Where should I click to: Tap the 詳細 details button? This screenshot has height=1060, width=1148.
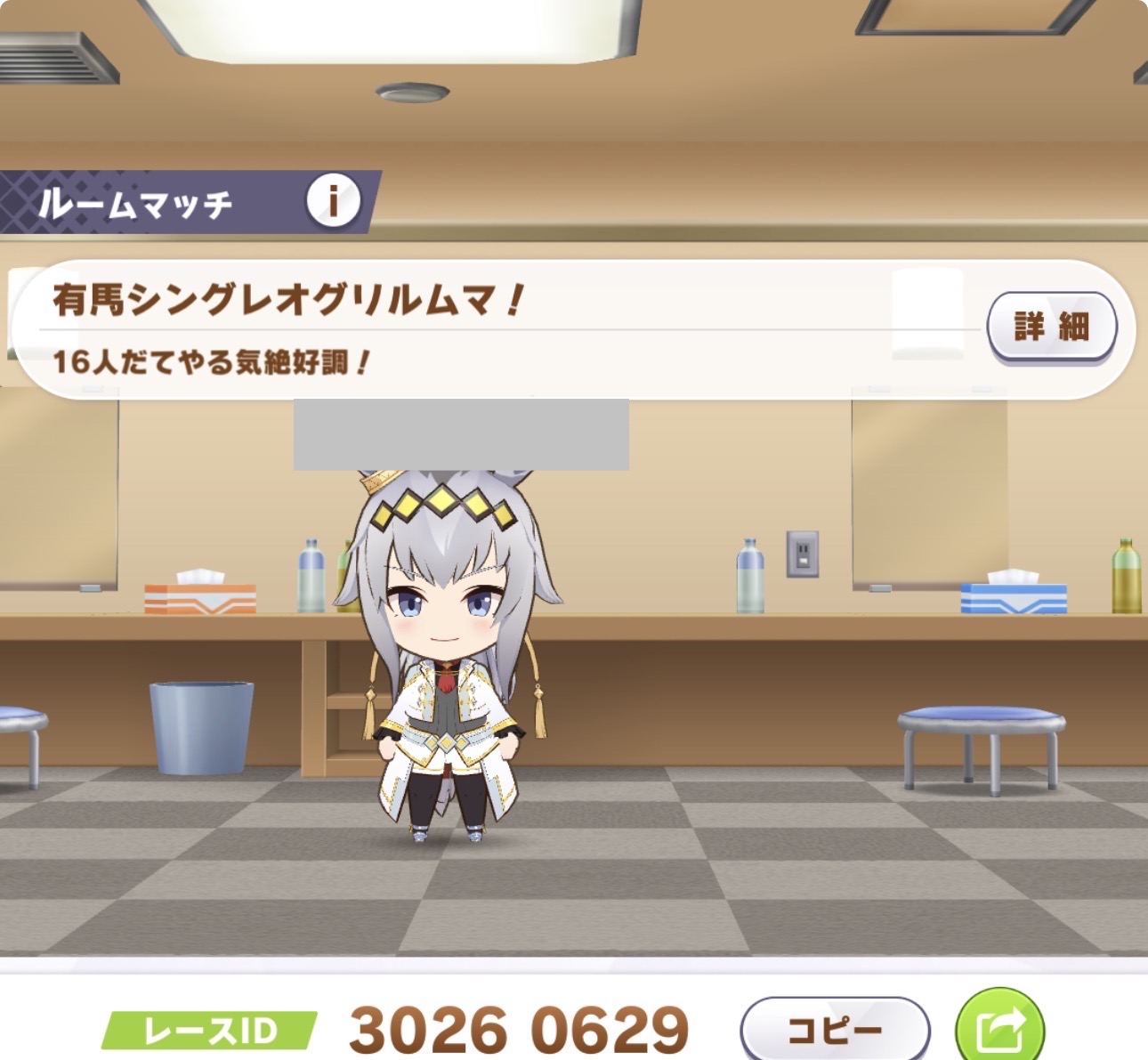tap(1051, 327)
